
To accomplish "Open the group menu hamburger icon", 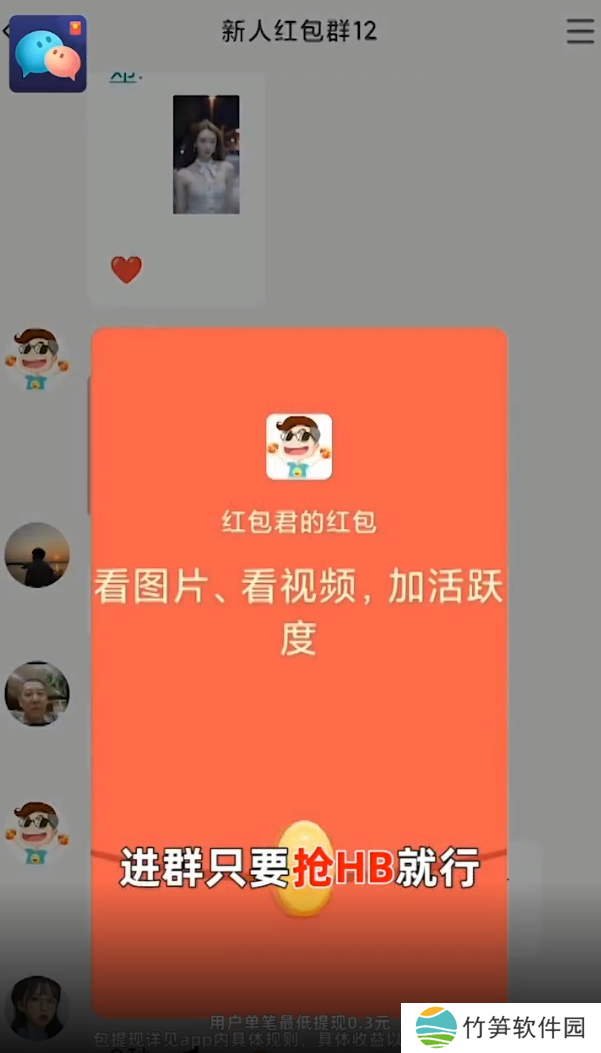I will pyautogui.click(x=580, y=31).
